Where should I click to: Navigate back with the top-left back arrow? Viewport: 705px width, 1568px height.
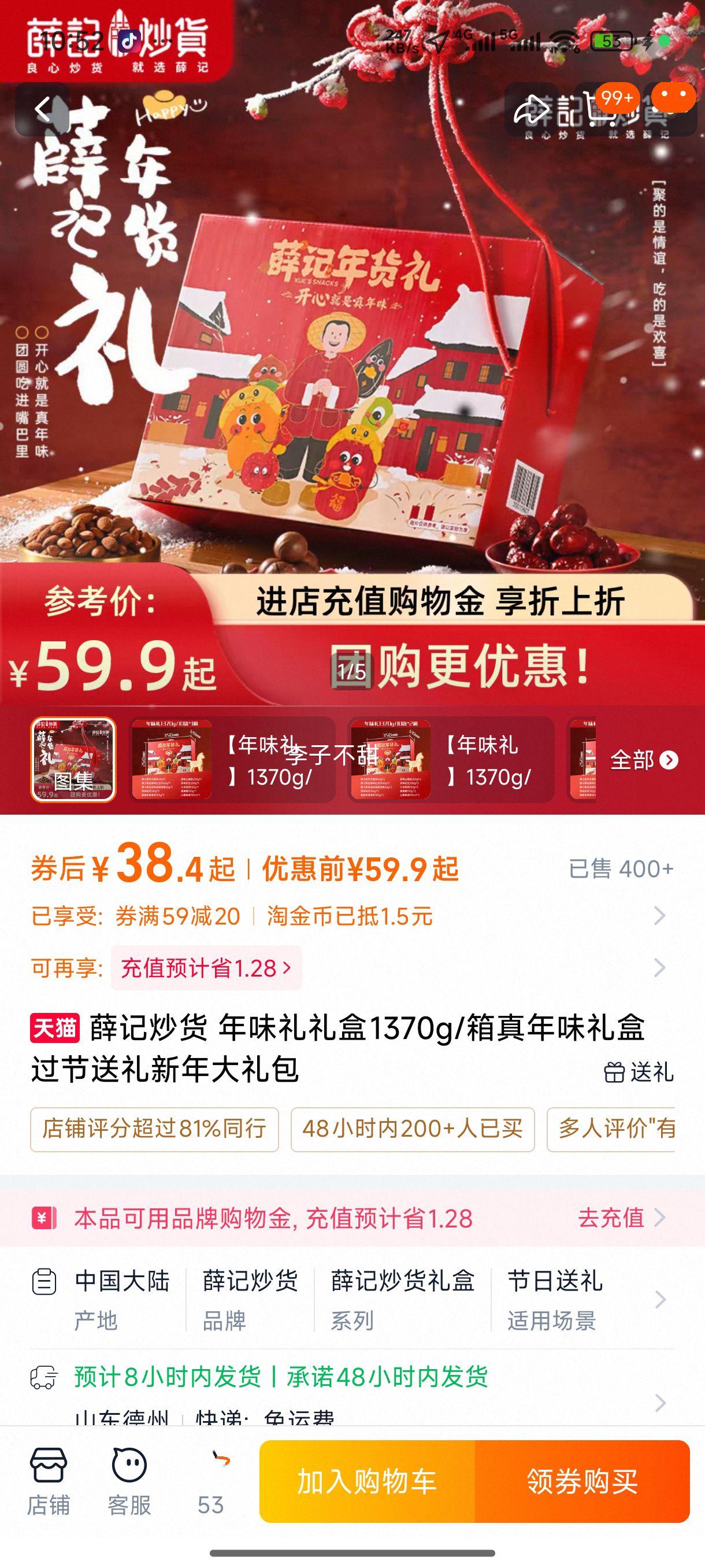[43, 107]
